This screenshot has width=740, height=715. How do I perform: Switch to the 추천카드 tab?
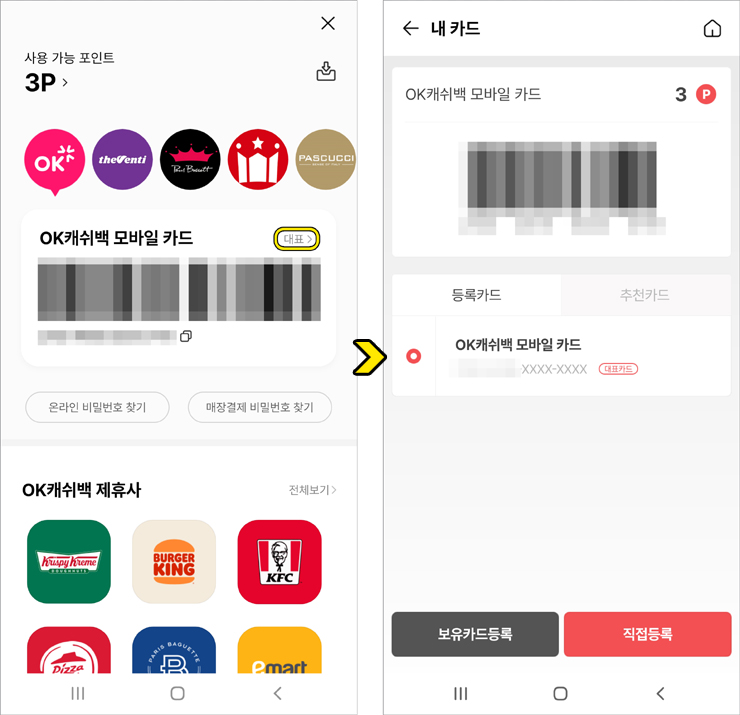tap(644, 295)
